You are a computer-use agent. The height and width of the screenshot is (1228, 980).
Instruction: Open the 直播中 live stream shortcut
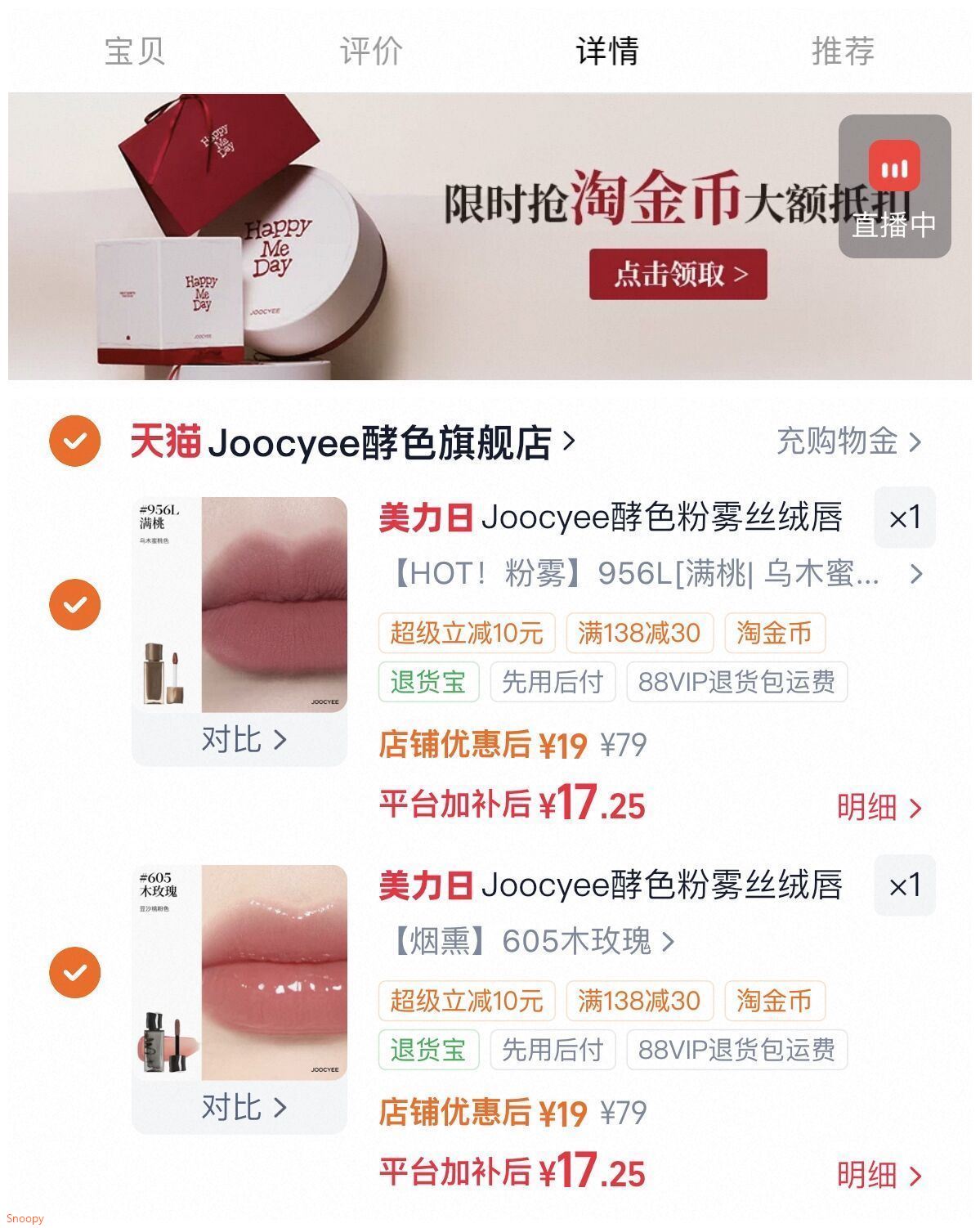coord(894,186)
